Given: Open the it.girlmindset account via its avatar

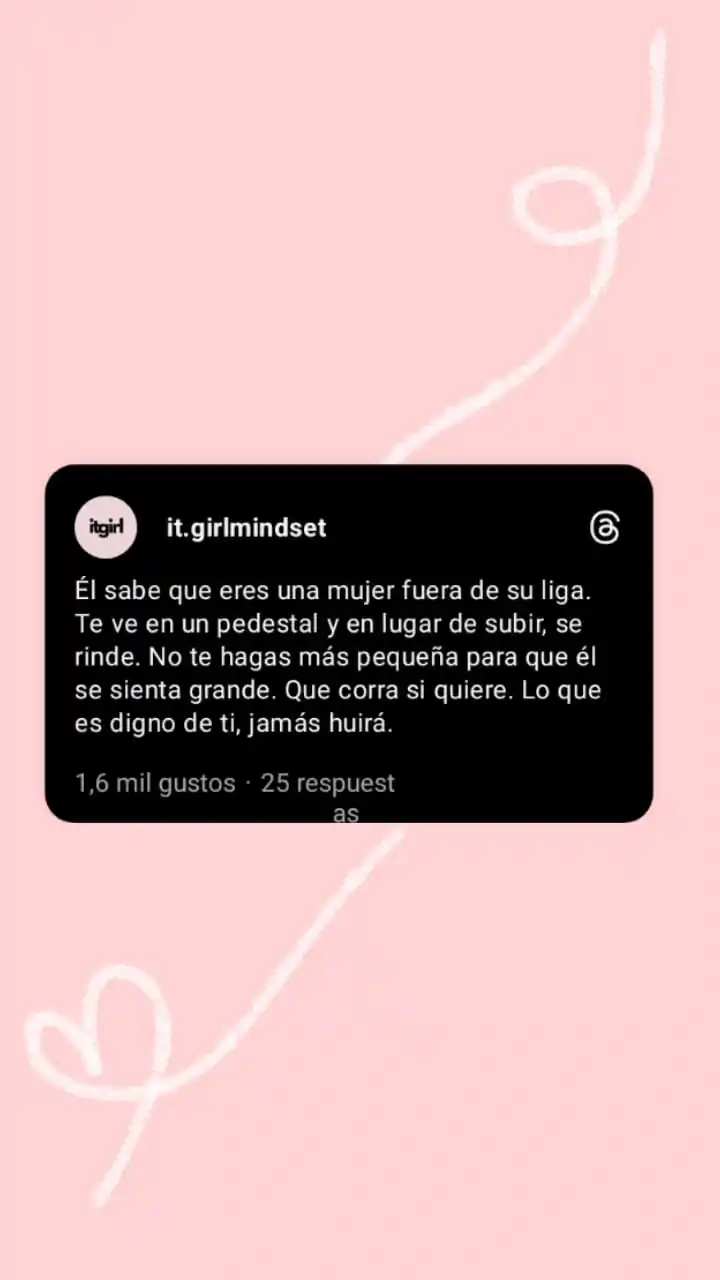Looking at the screenshot, I should pos(105,527).
